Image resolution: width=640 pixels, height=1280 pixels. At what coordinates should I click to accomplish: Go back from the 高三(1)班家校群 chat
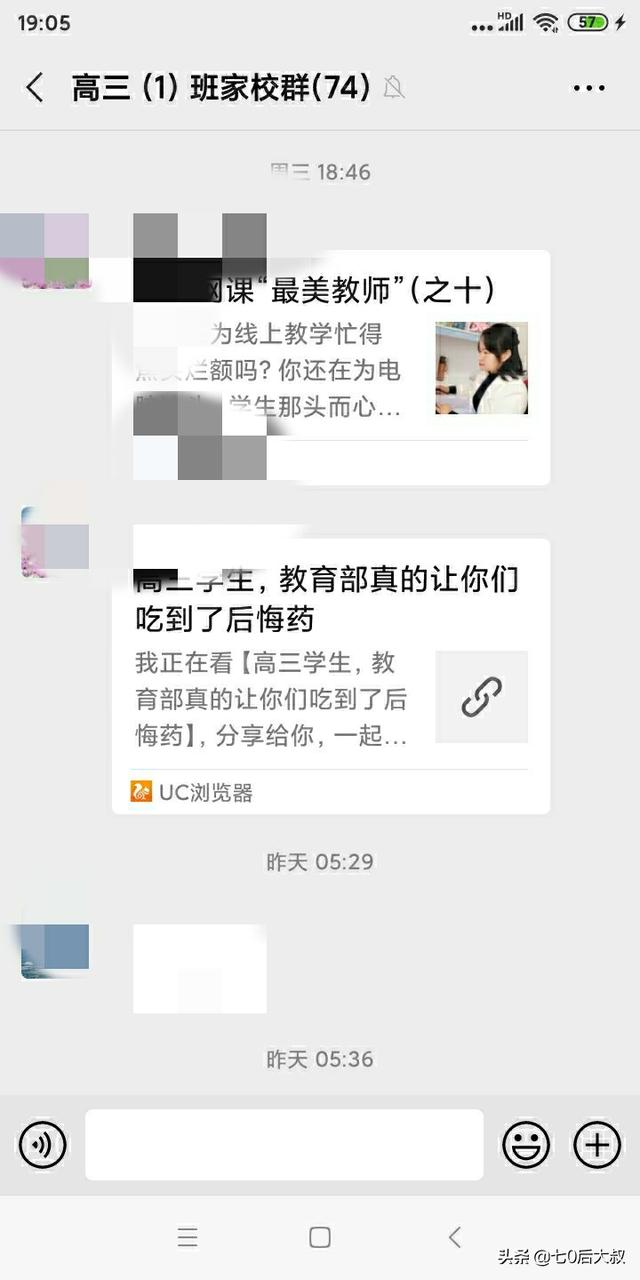click(x=35, y=88)
